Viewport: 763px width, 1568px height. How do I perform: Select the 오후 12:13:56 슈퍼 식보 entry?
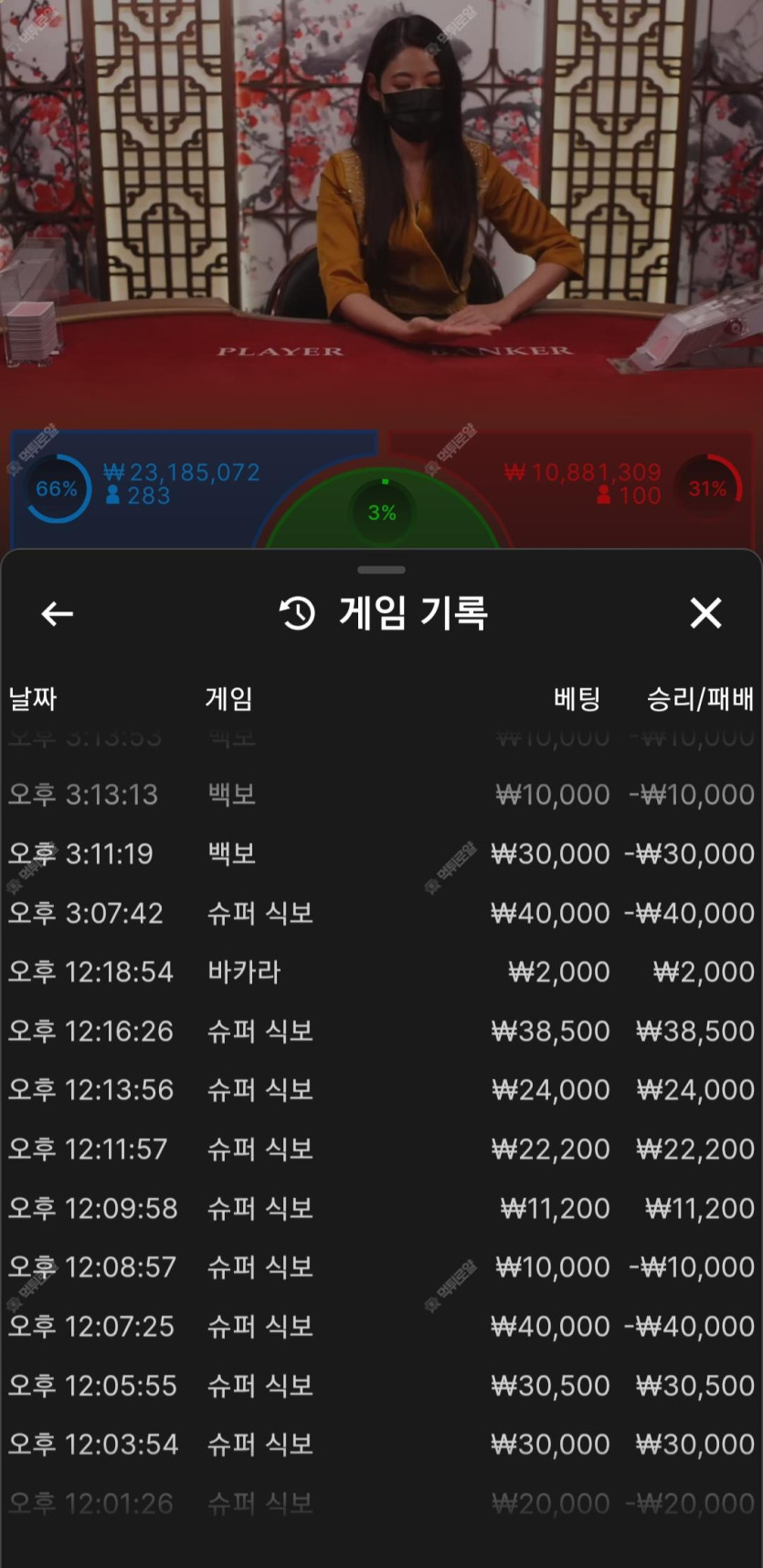[x=381, y=1089]
